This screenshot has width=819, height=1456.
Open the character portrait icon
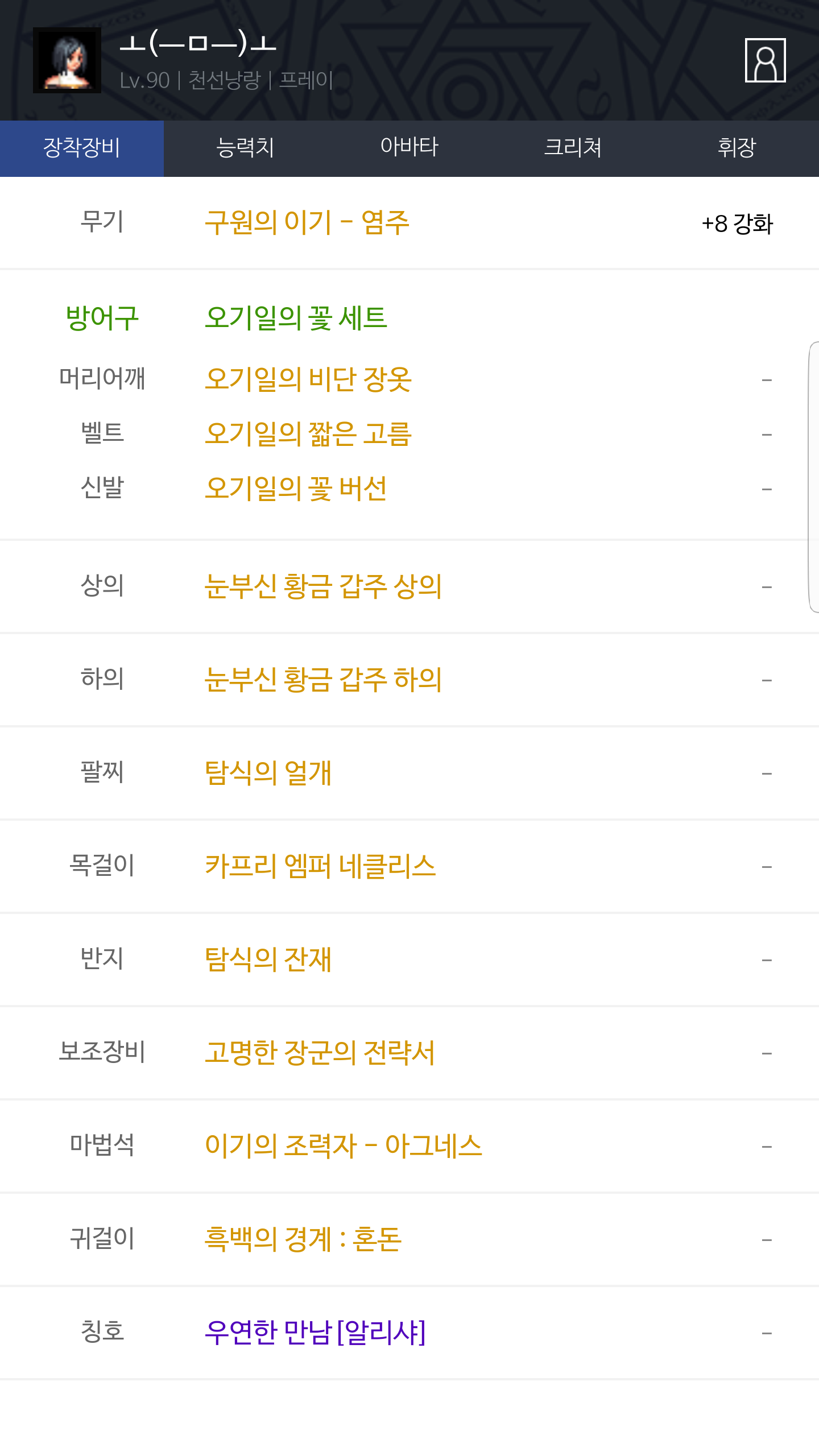pyautogui.click(x=765, y=60)
